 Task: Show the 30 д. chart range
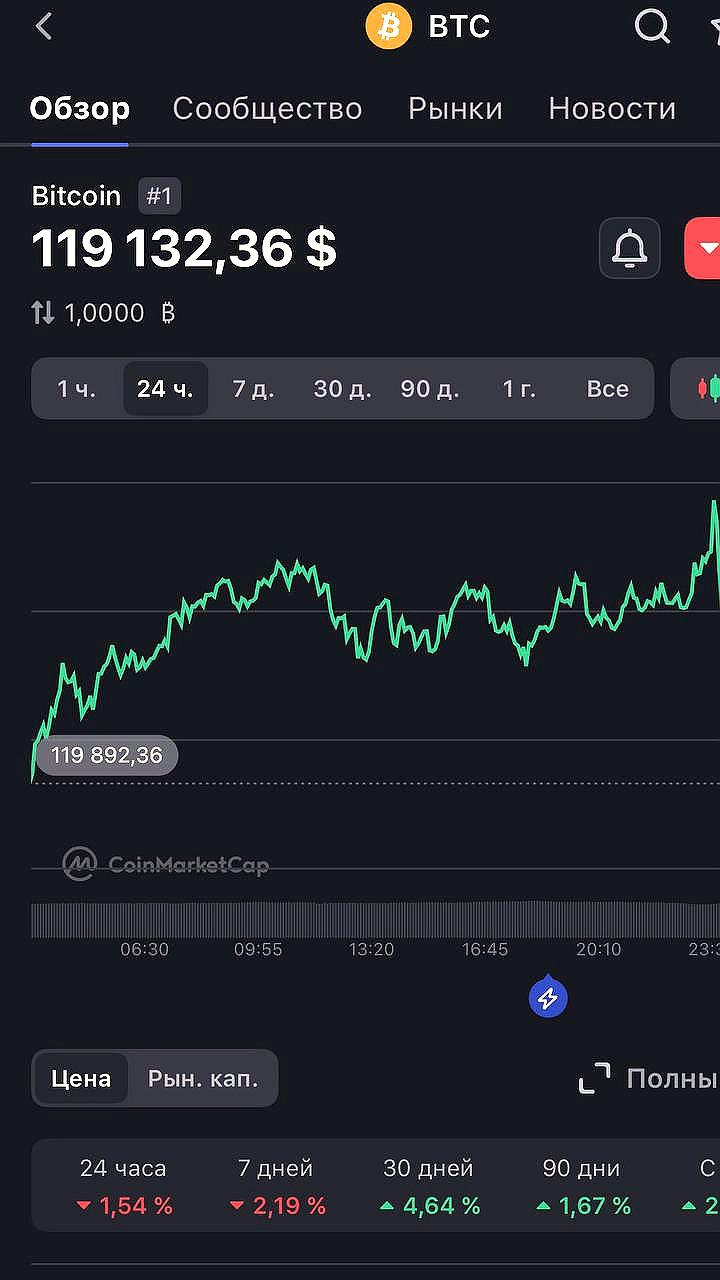pyautogui.click(x=342, y=389)
